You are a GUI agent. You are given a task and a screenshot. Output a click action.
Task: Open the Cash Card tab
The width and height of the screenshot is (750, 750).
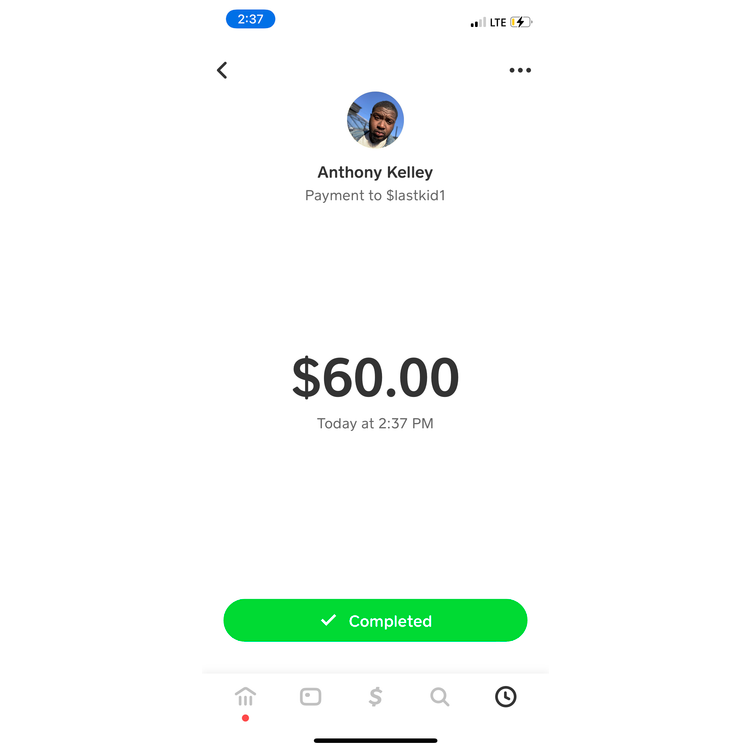(311, 697)
